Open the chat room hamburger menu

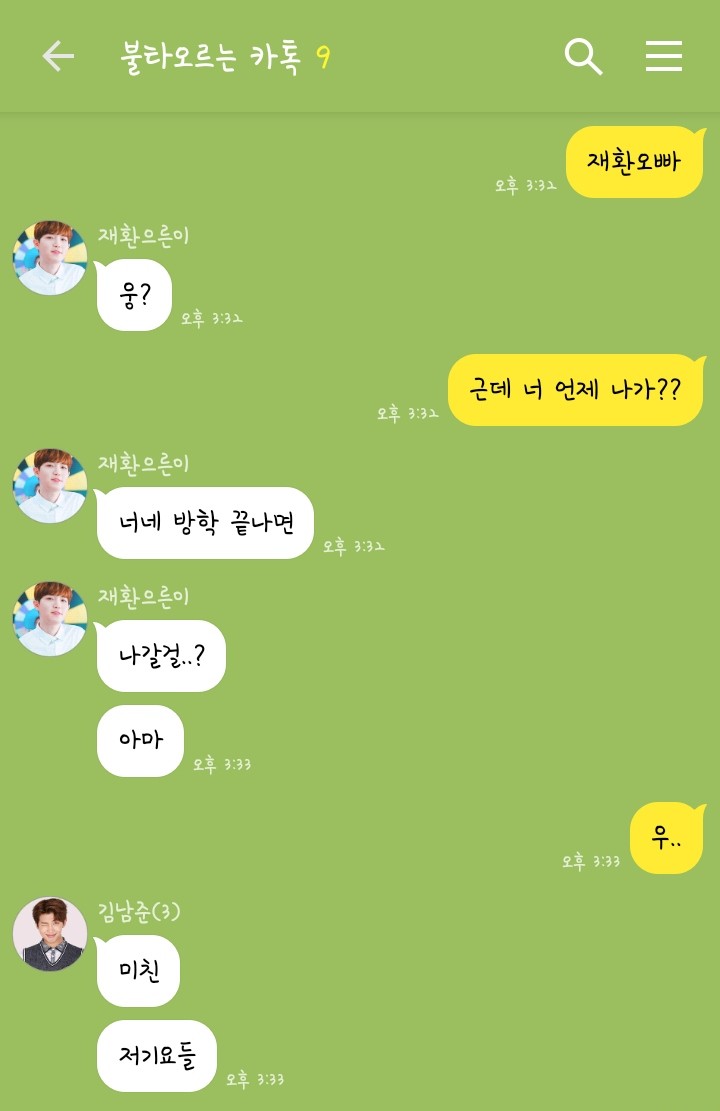663,57
